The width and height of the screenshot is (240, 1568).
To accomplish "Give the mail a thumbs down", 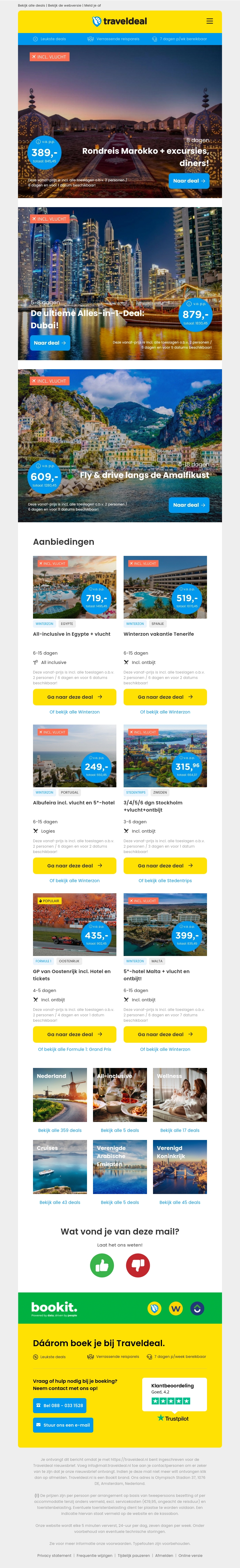I will tap(138, 1265).
